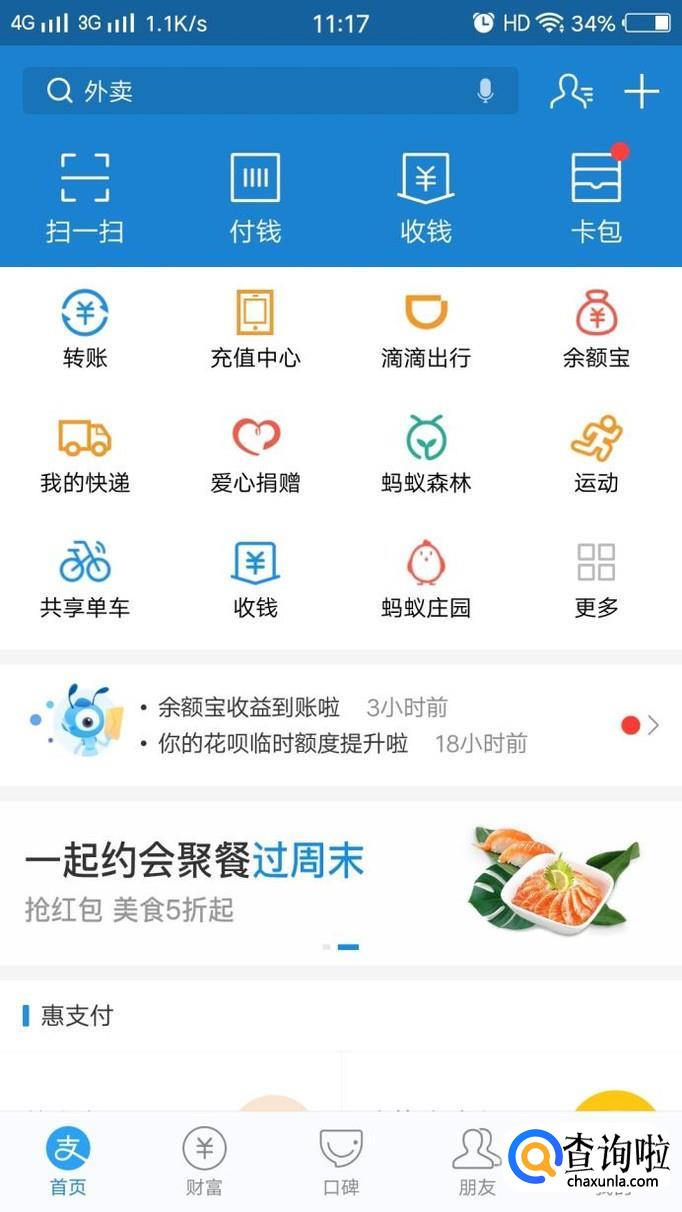Switch to the 口碑 tab
The image size is (682, 1212).
pos(340,1161)
